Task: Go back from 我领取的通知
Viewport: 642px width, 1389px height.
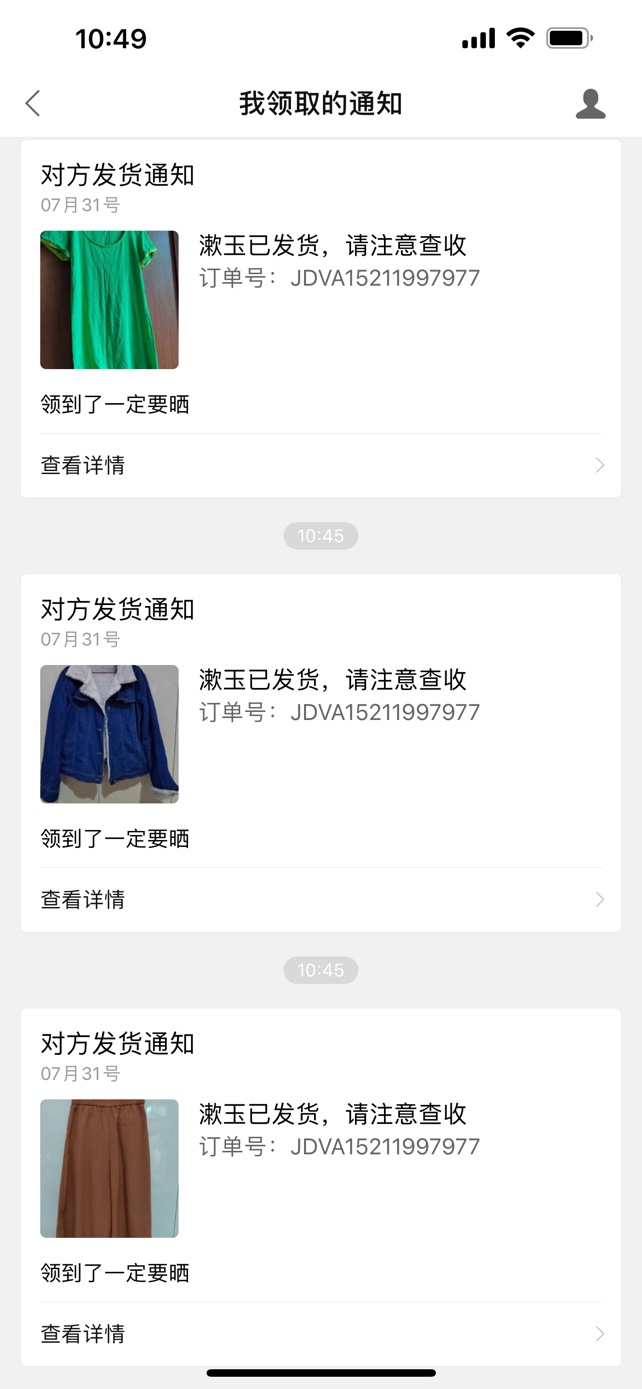Action: [33, 103]
